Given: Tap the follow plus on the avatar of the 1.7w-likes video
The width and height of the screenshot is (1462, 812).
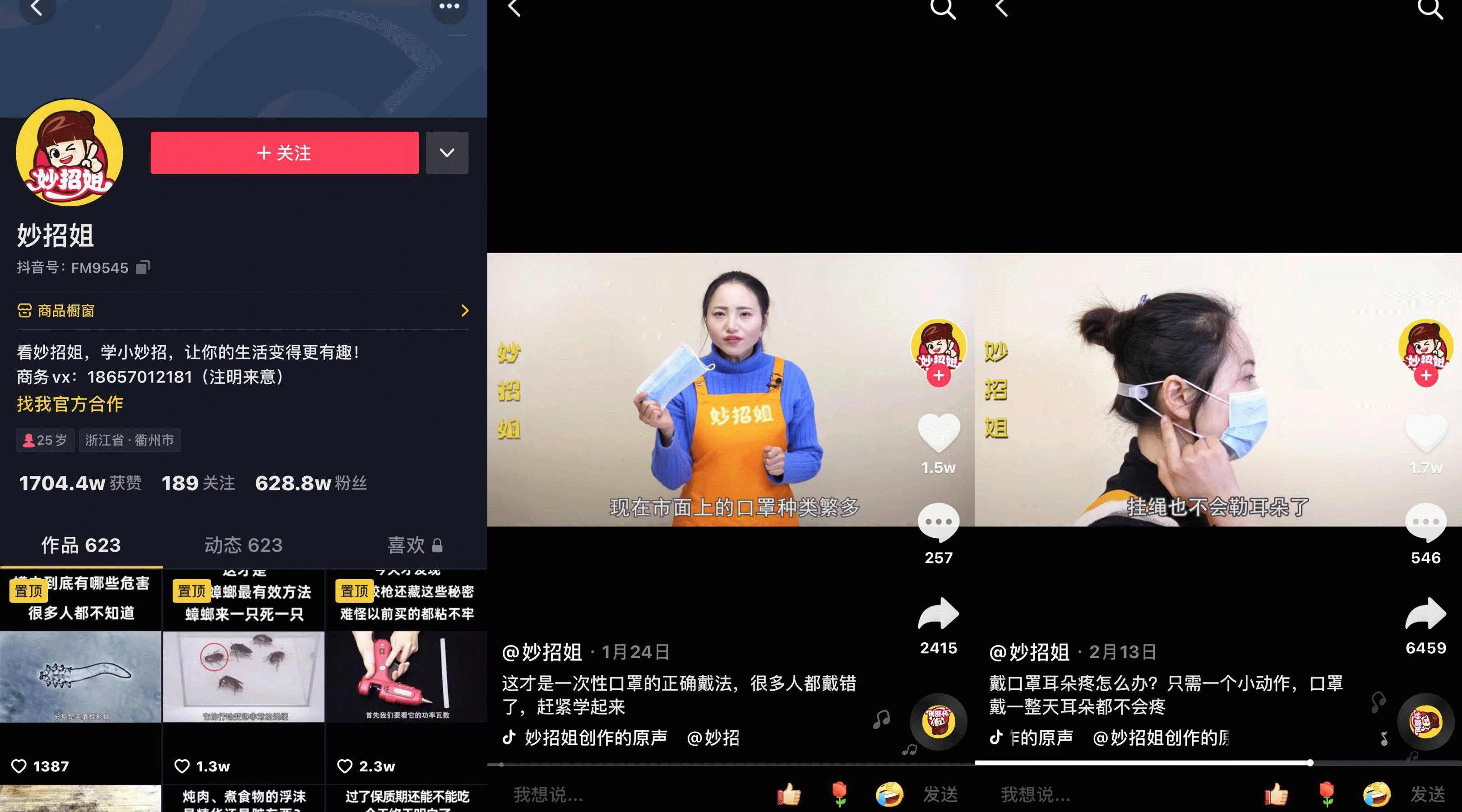Looking at the screenshot, I should point(1426,376).
